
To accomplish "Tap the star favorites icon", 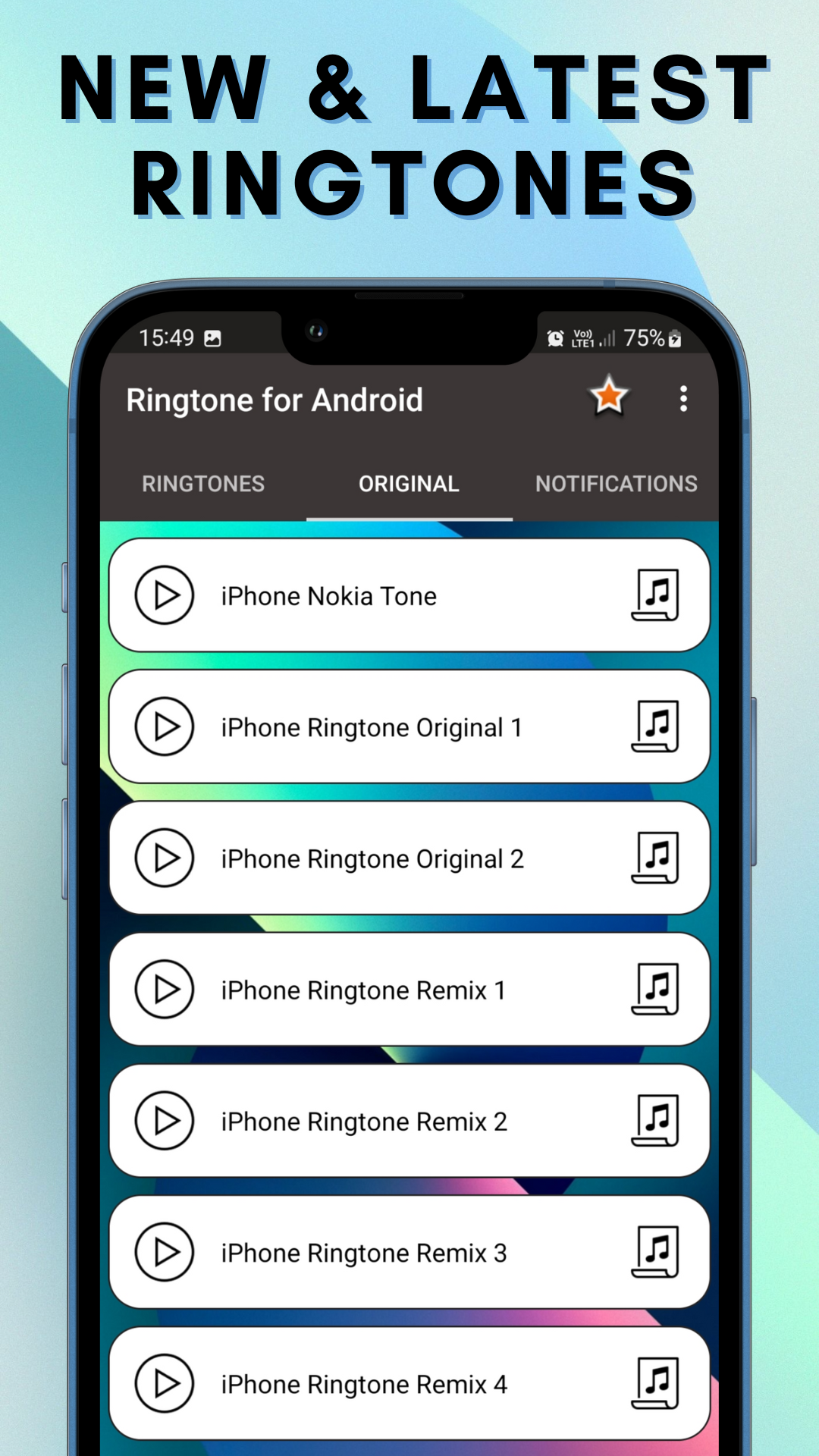I will click(608, 396).
